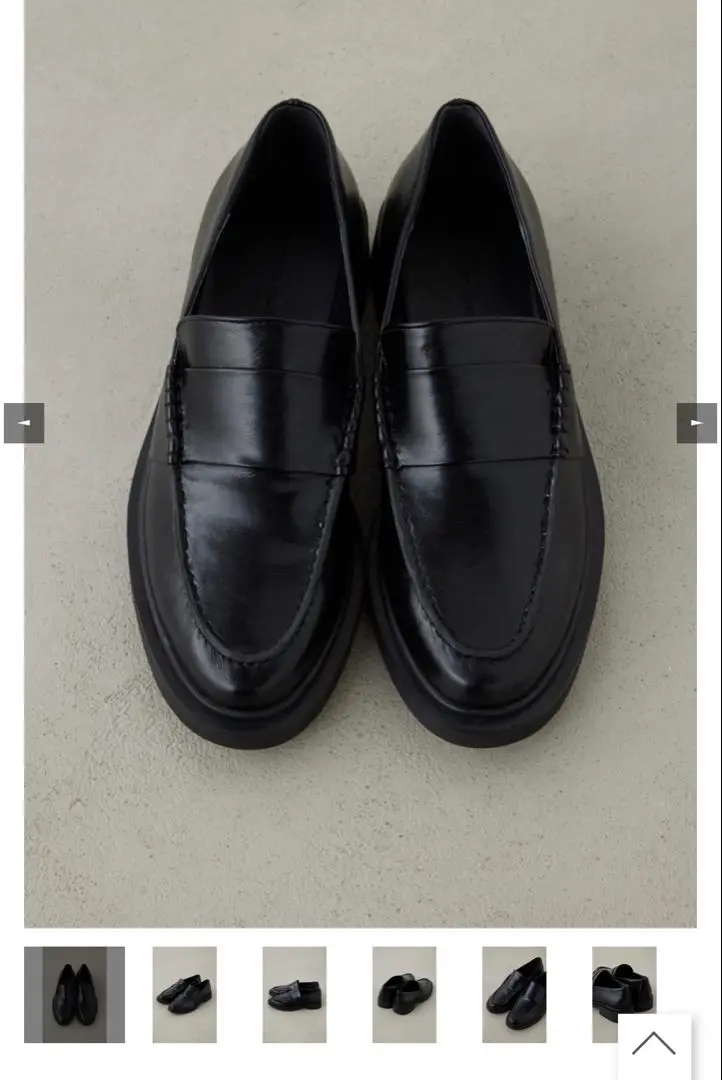Tap the back-to-top arrow button
This screenshot has height=1080, width=722.
[x=654, y=1045]
